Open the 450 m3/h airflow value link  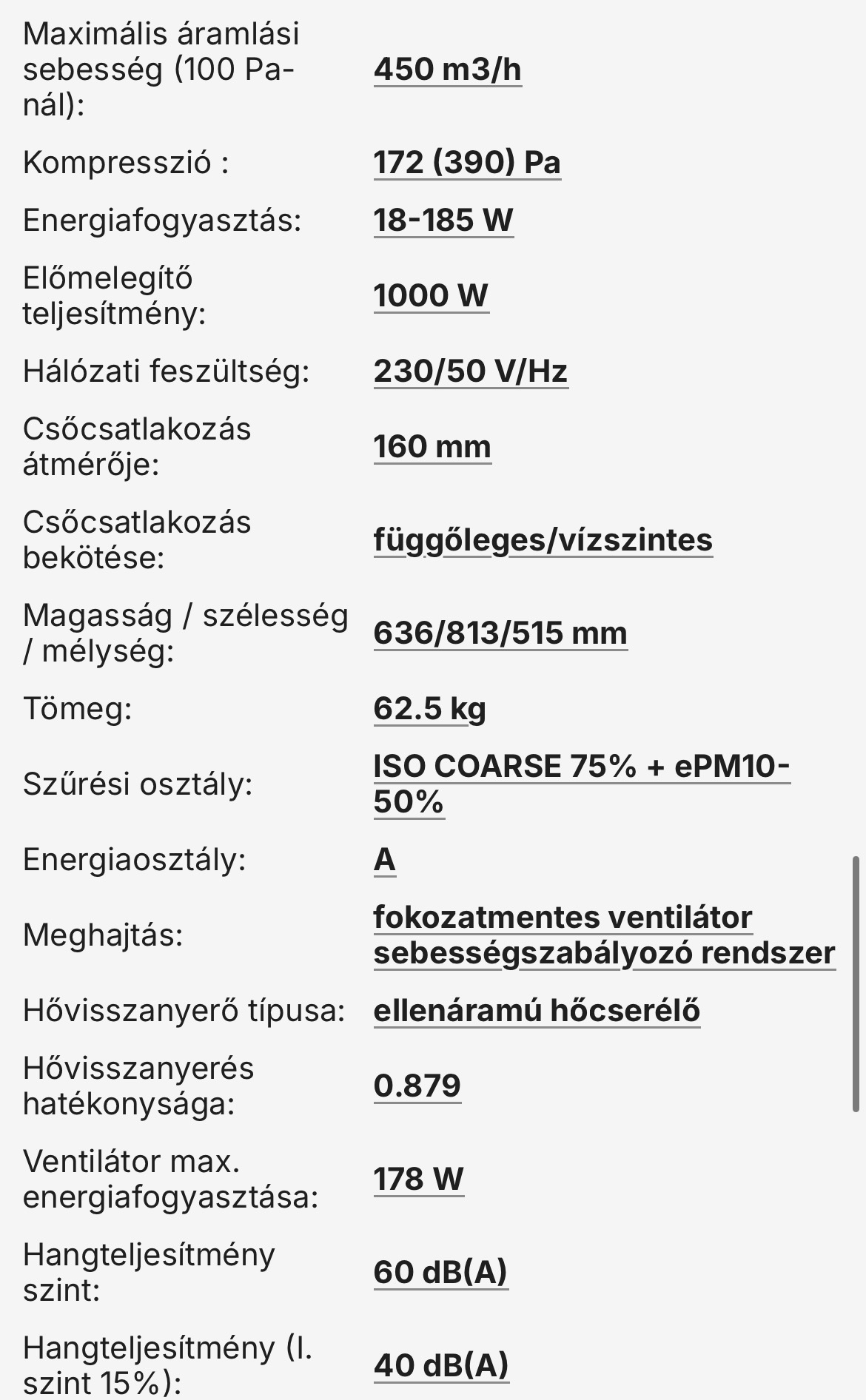pos(447,70)
